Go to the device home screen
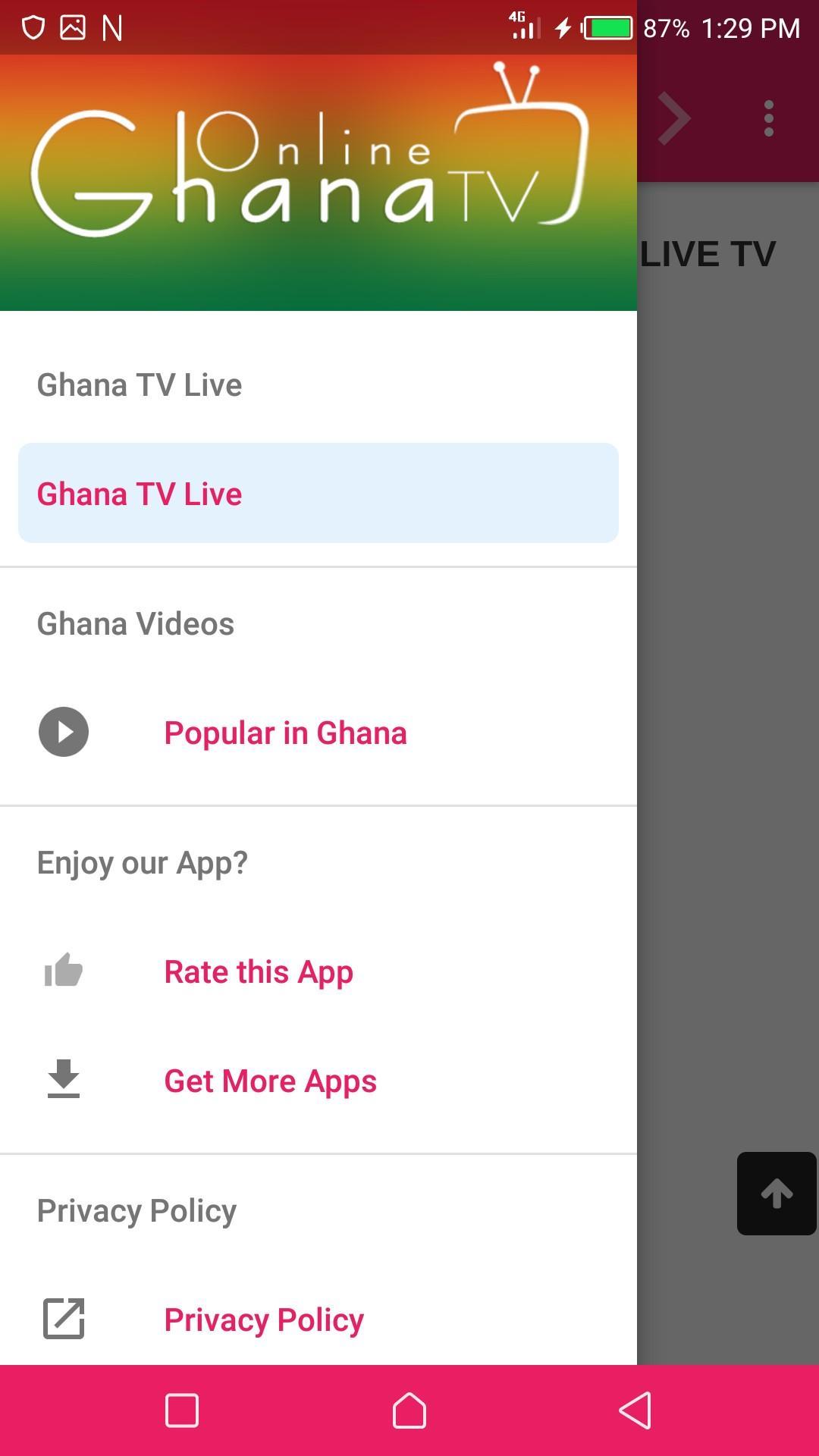Image resolution: width=819 pixels, height=1456 pixels. [x=409, y=1410]
